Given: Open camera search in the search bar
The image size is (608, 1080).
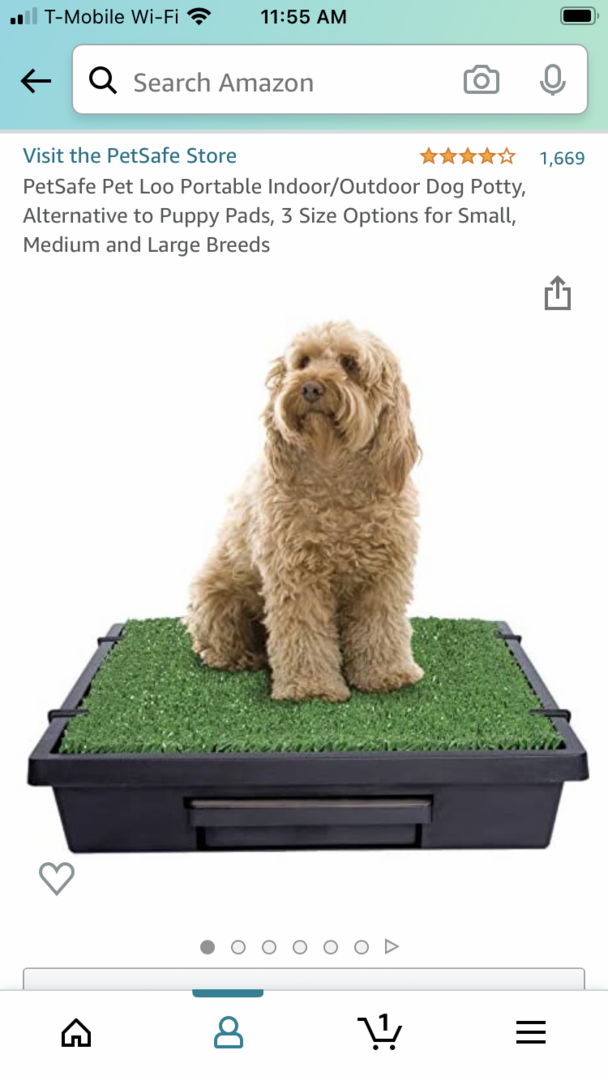Looking at the screenshot, I should [481, 81].
